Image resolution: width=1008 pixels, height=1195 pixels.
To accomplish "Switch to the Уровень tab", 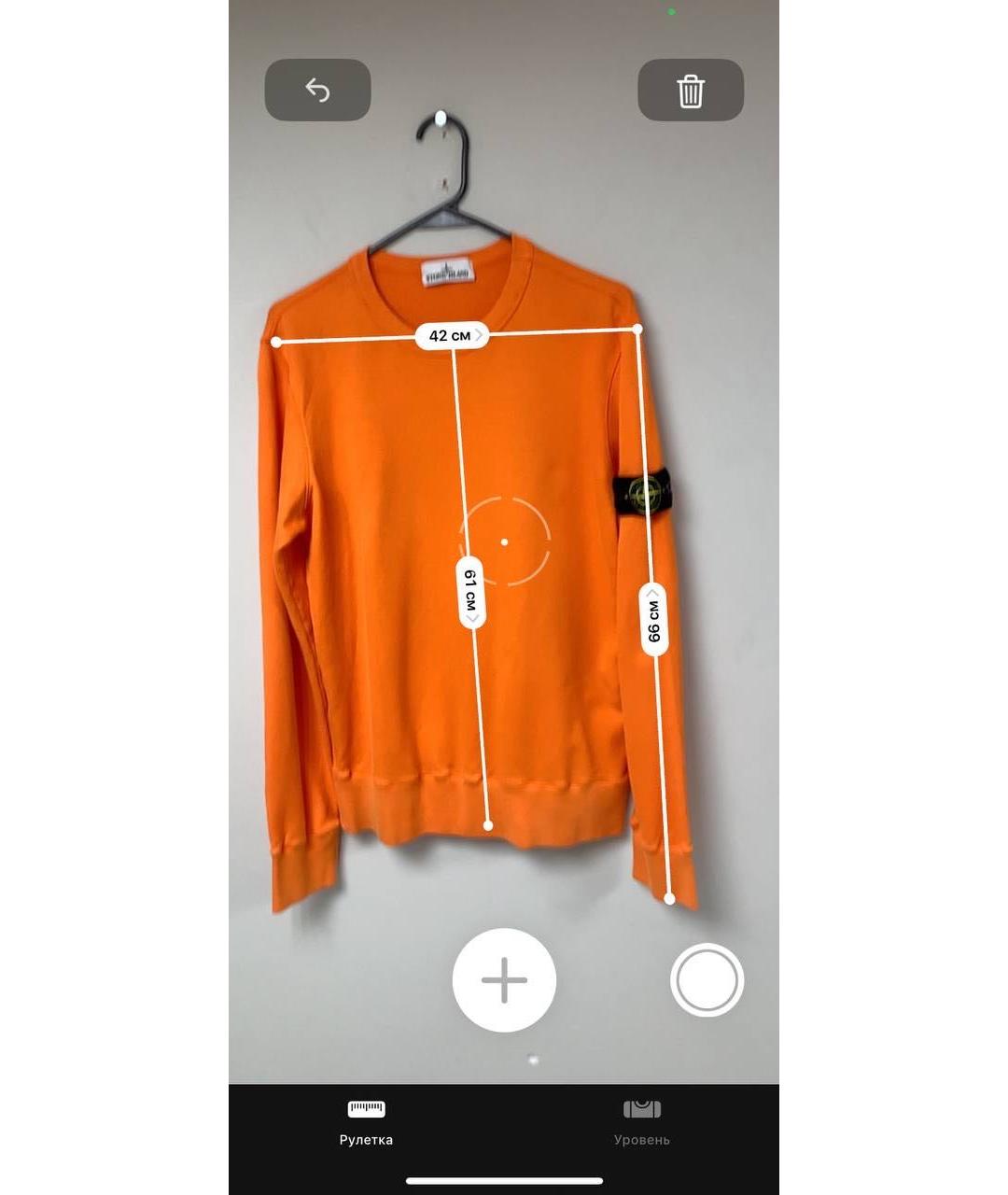I will click(x=641, y=1121).
